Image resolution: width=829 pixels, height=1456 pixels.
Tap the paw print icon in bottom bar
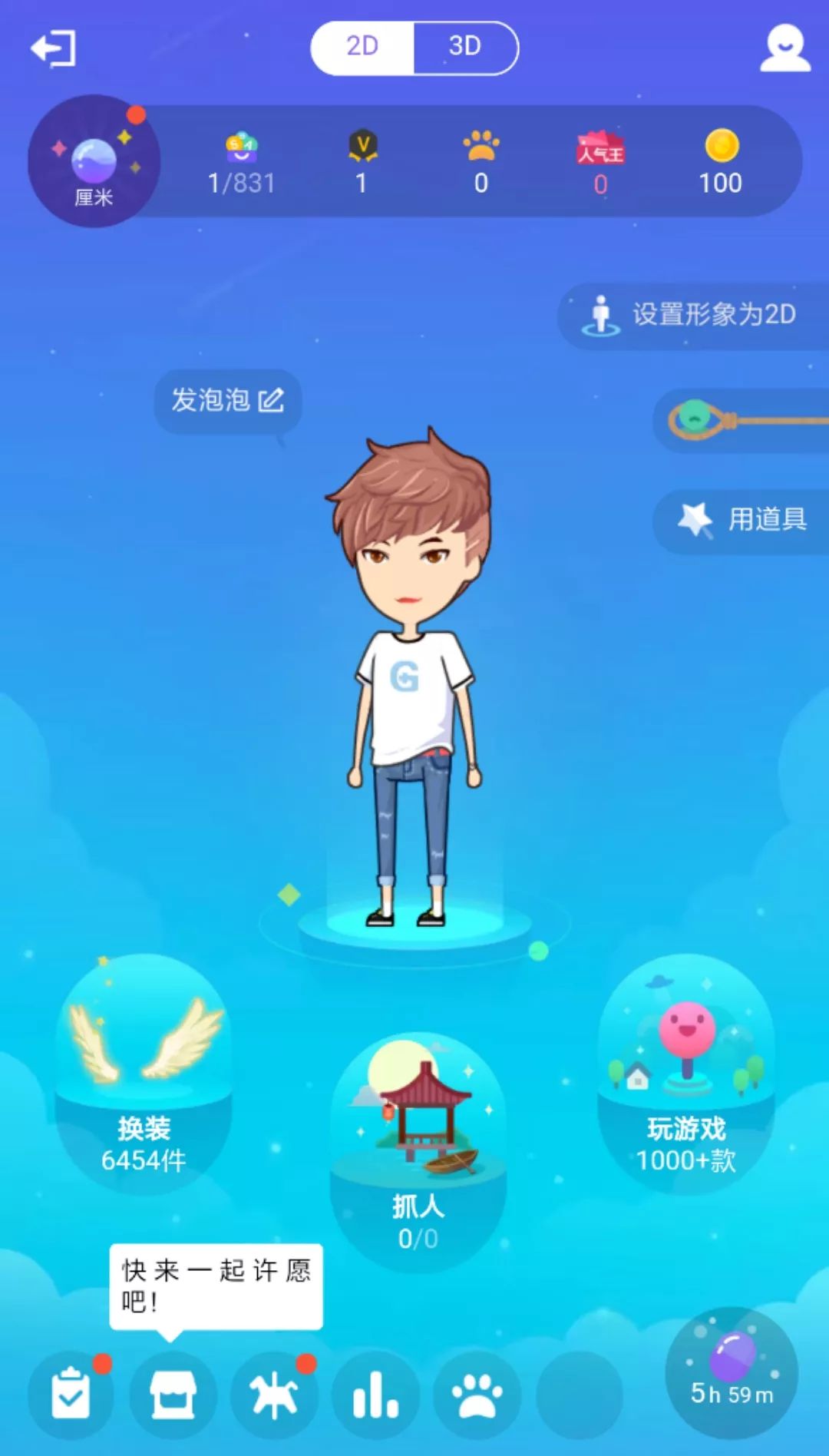(x=477, y=1395)
